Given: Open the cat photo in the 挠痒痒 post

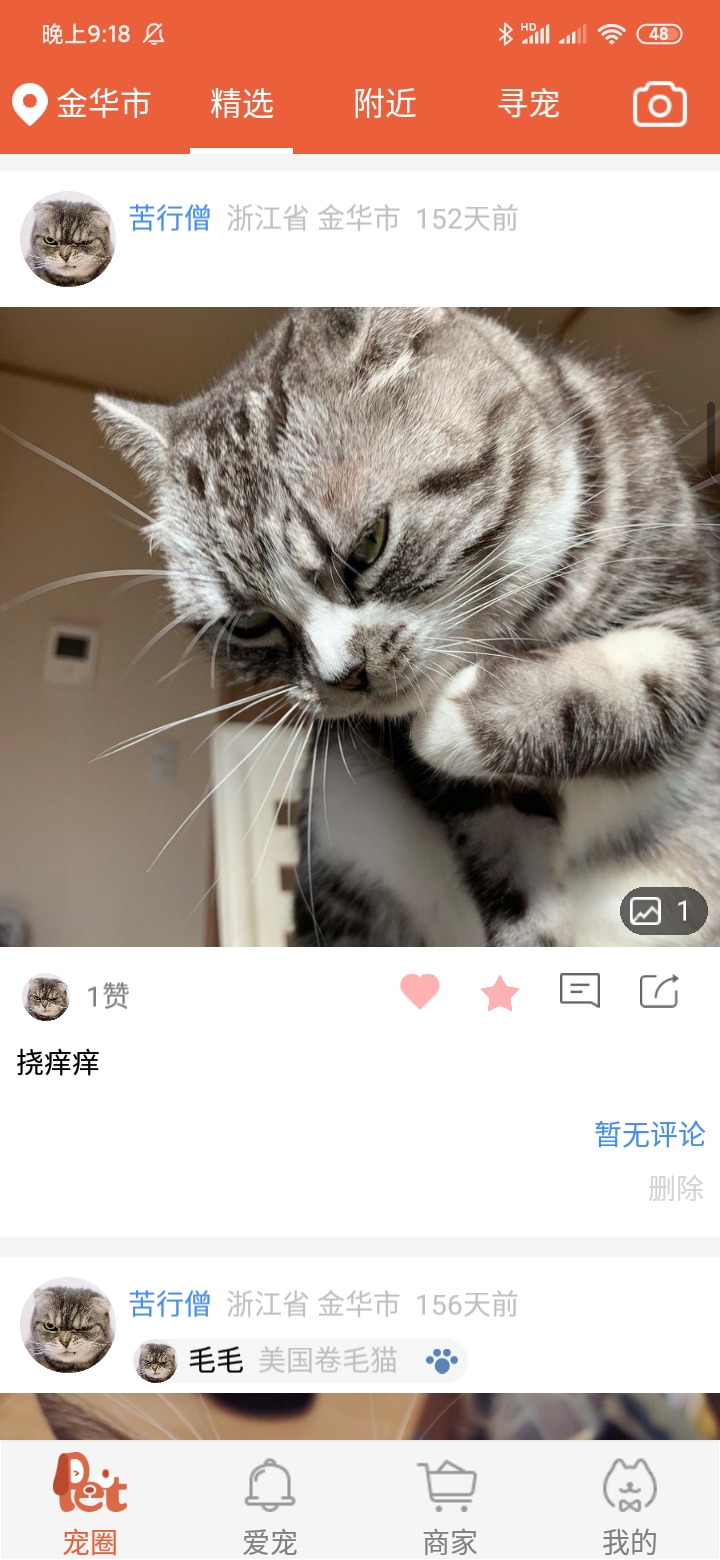Looking at the screenshot, I should point(360,626).
